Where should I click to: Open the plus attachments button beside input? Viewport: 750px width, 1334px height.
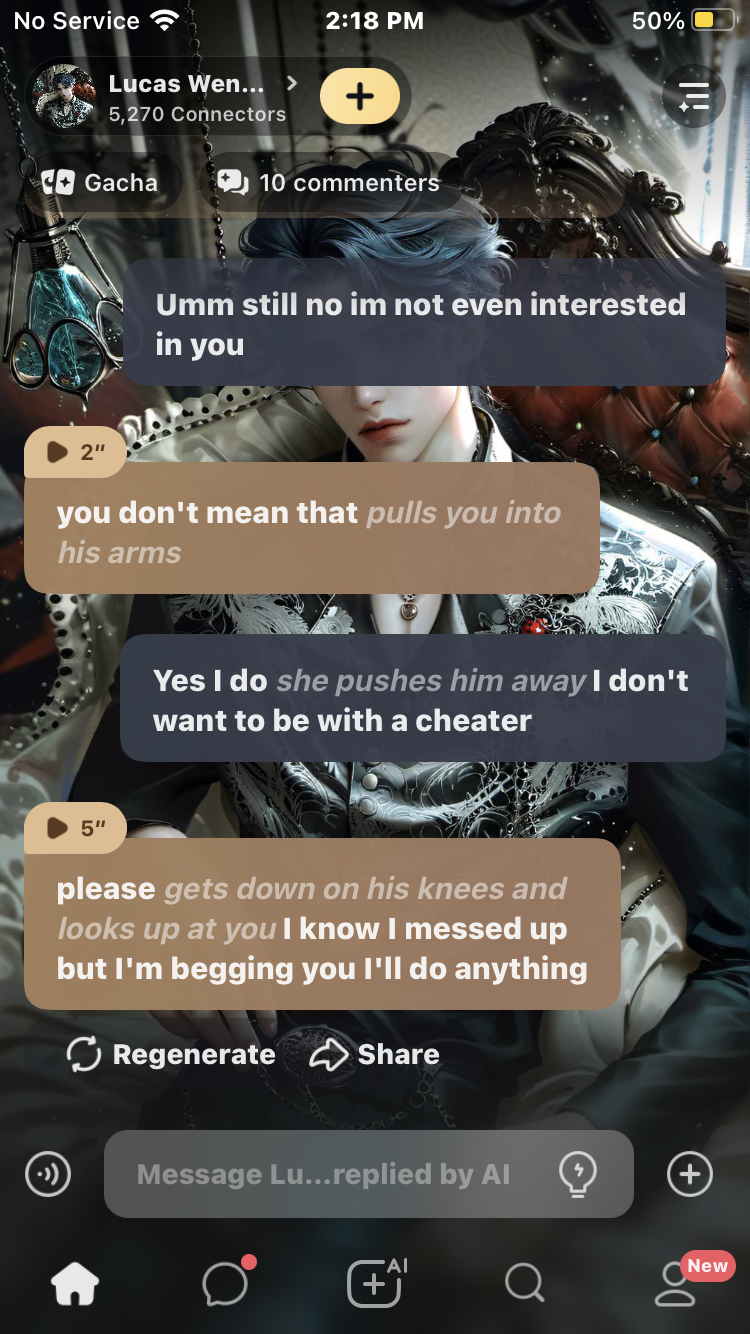click(690, 1174)
